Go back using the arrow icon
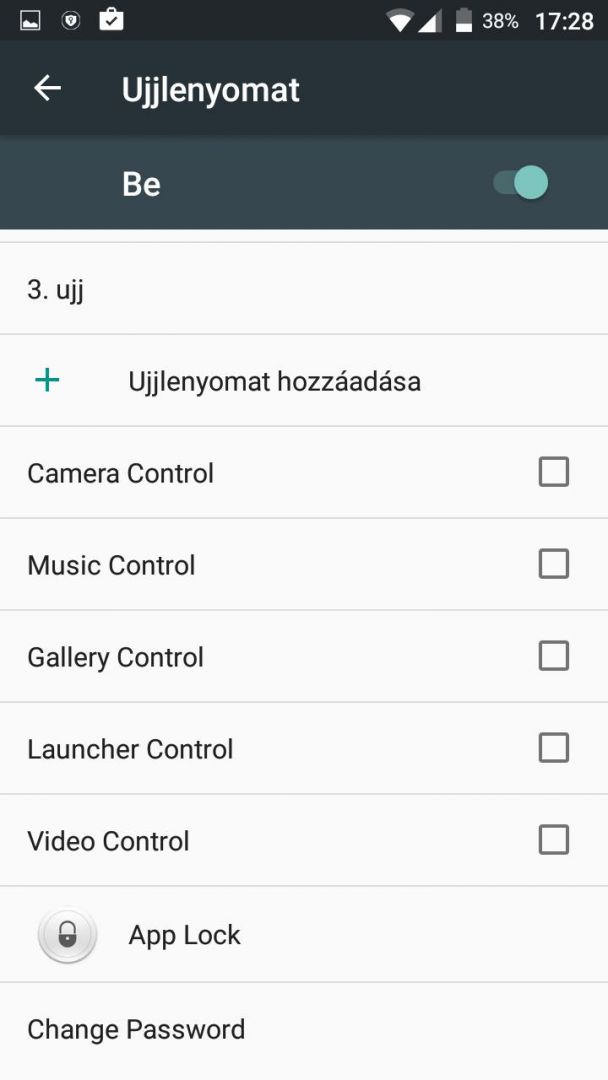 tap(48, 88)
